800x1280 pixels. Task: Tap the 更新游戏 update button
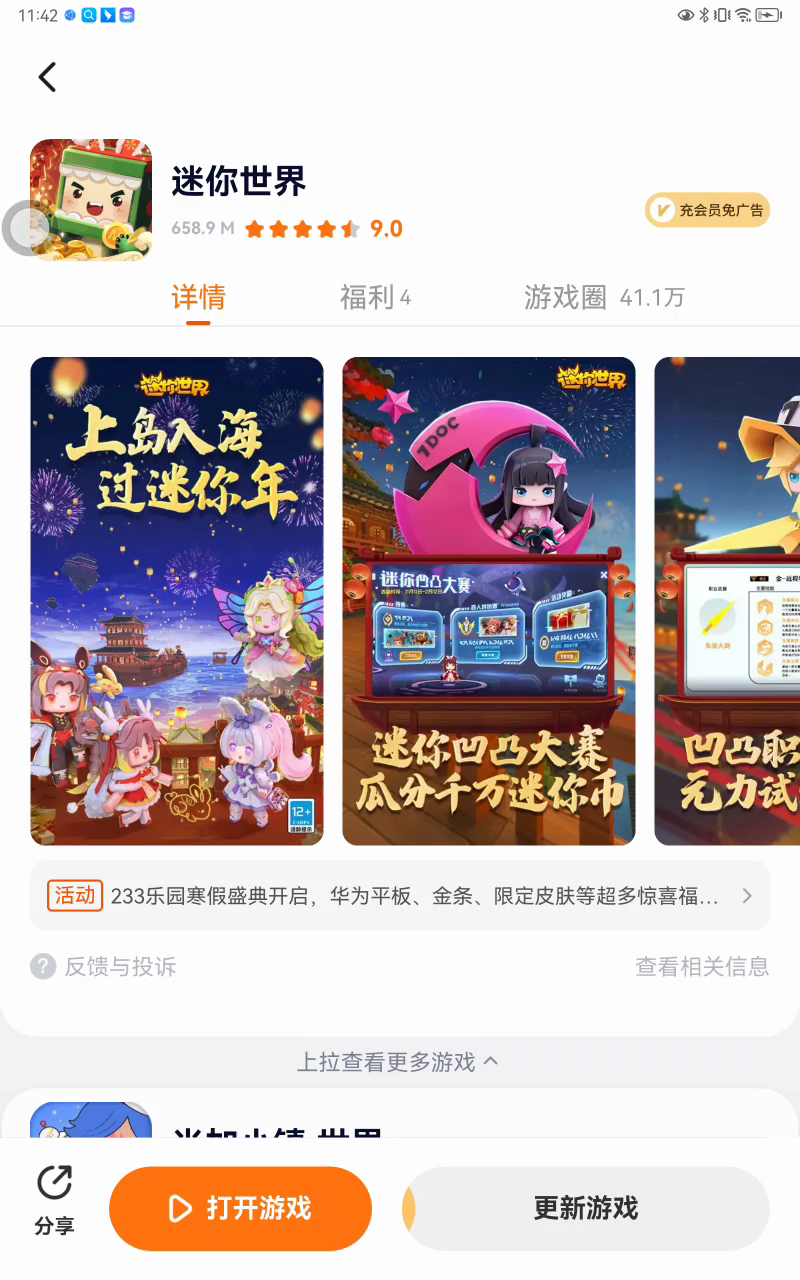[586, 1208]
